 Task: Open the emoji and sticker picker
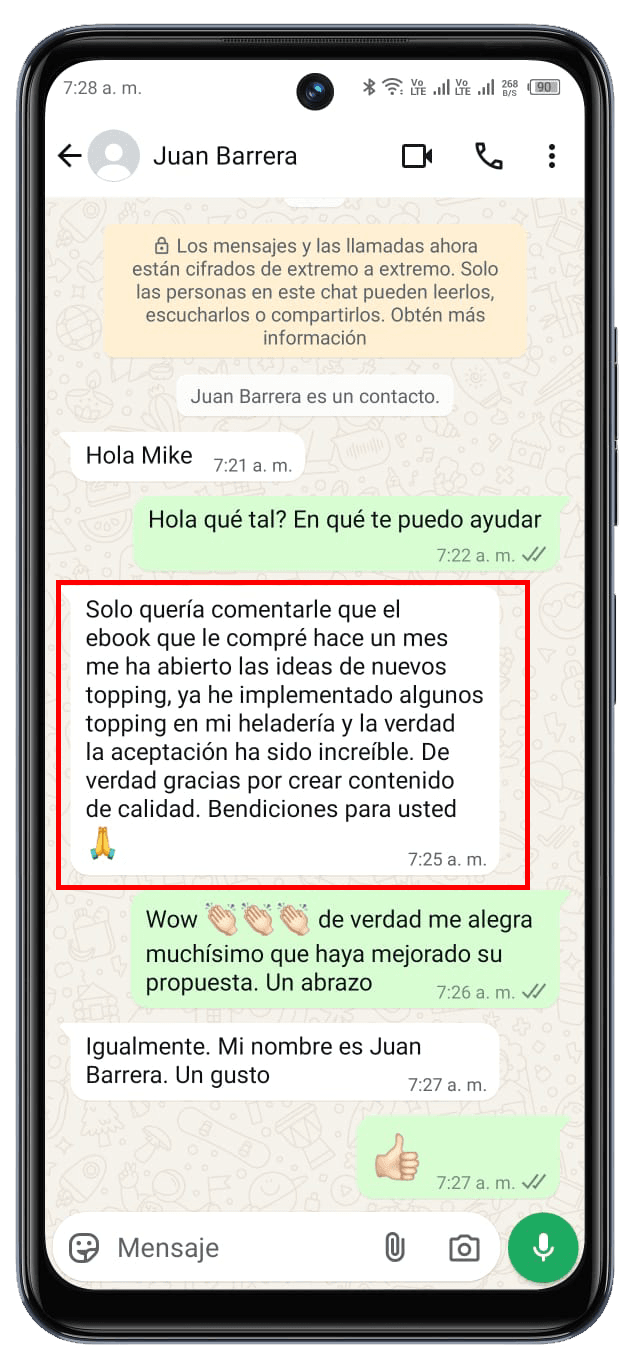click(x=84, y=1247)
